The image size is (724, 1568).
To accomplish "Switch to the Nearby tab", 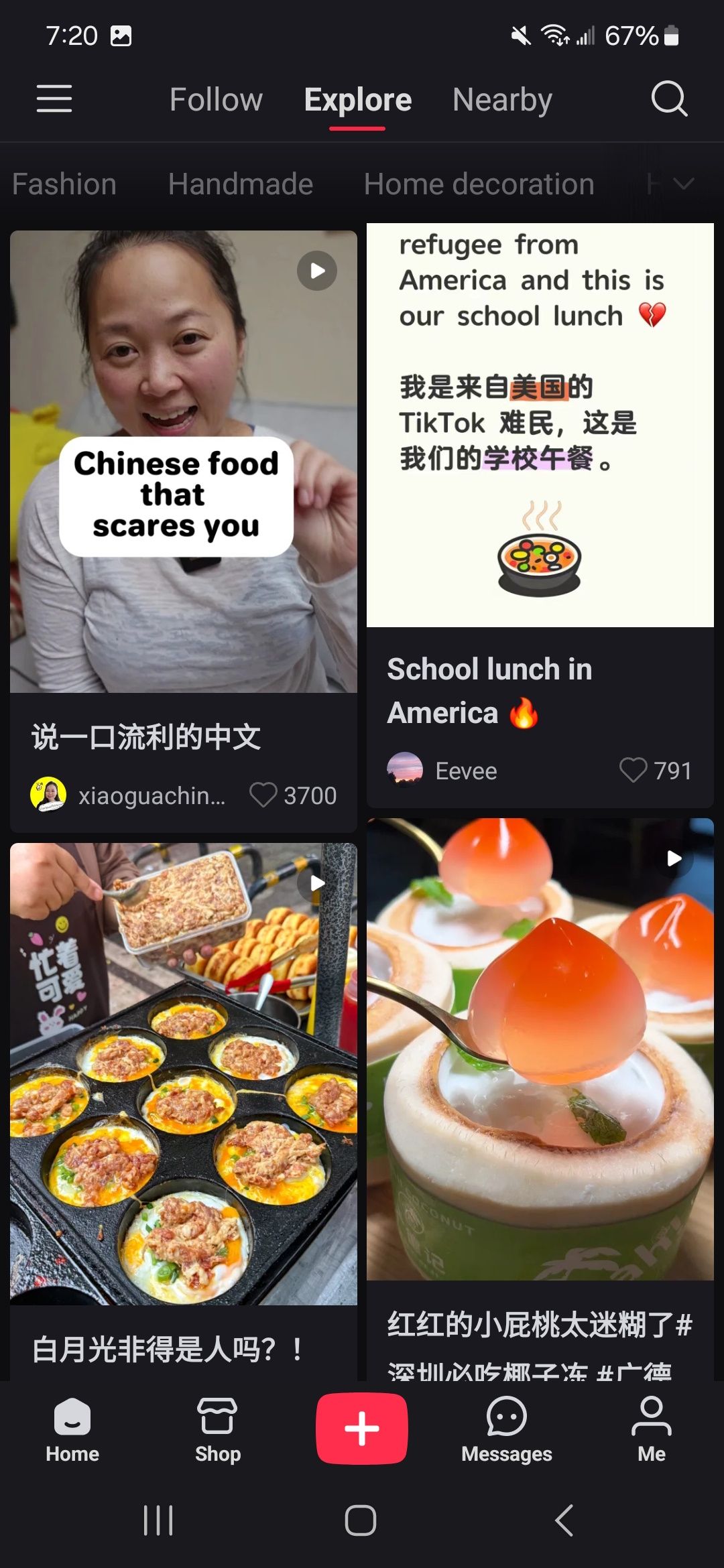I will click(501, 99).
